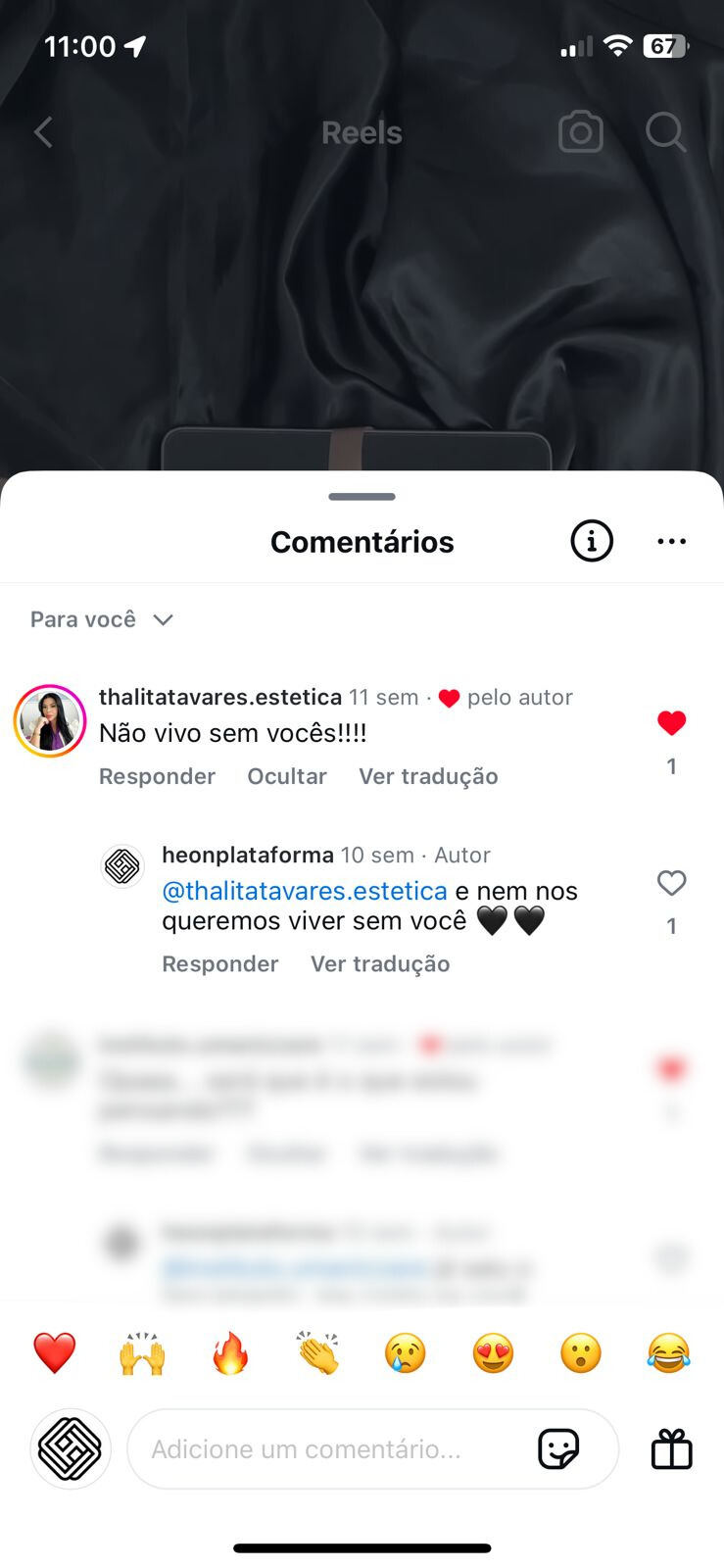Reply to thalitatavares.estetica's comment
The image size is (724, 1568).
(157, 776)
